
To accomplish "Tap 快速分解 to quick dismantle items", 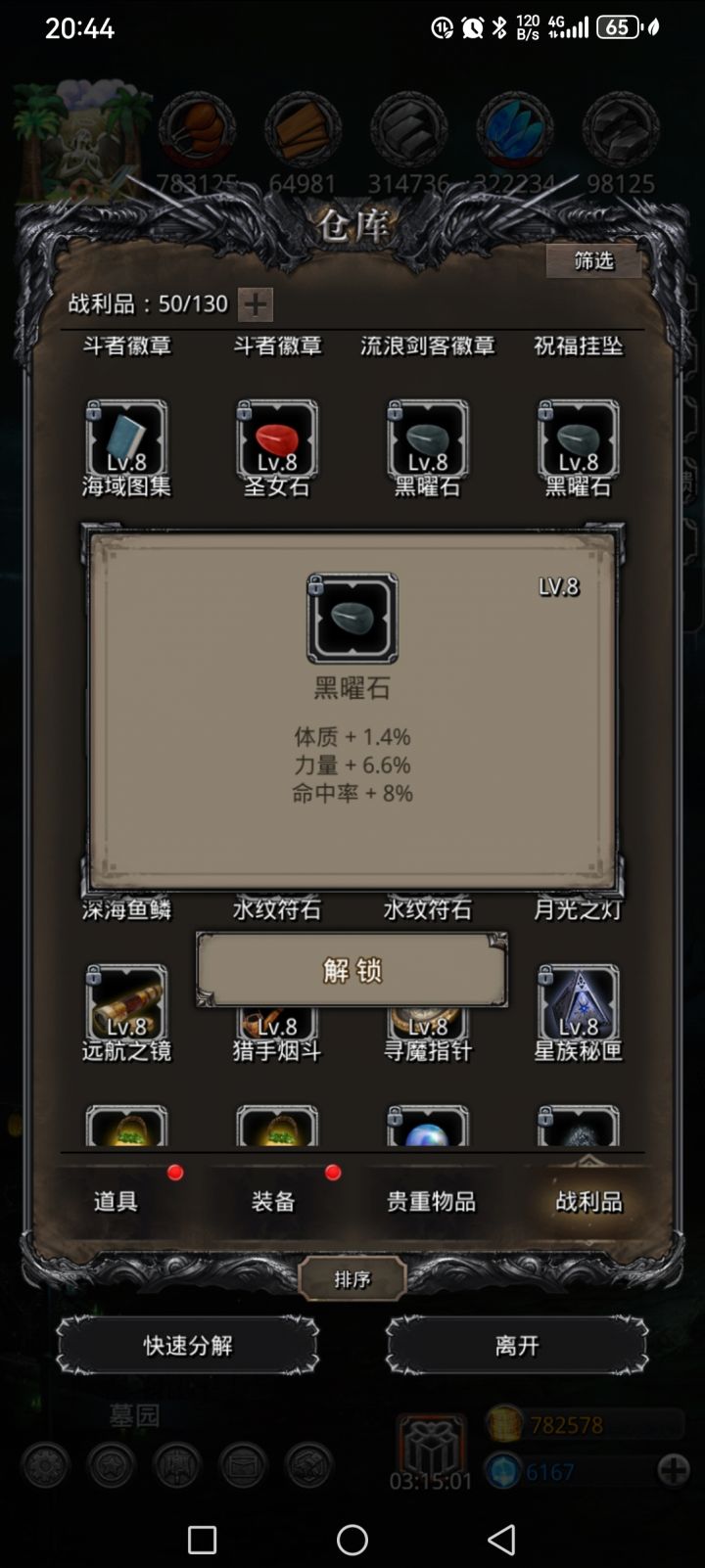I will point(188,1345).
